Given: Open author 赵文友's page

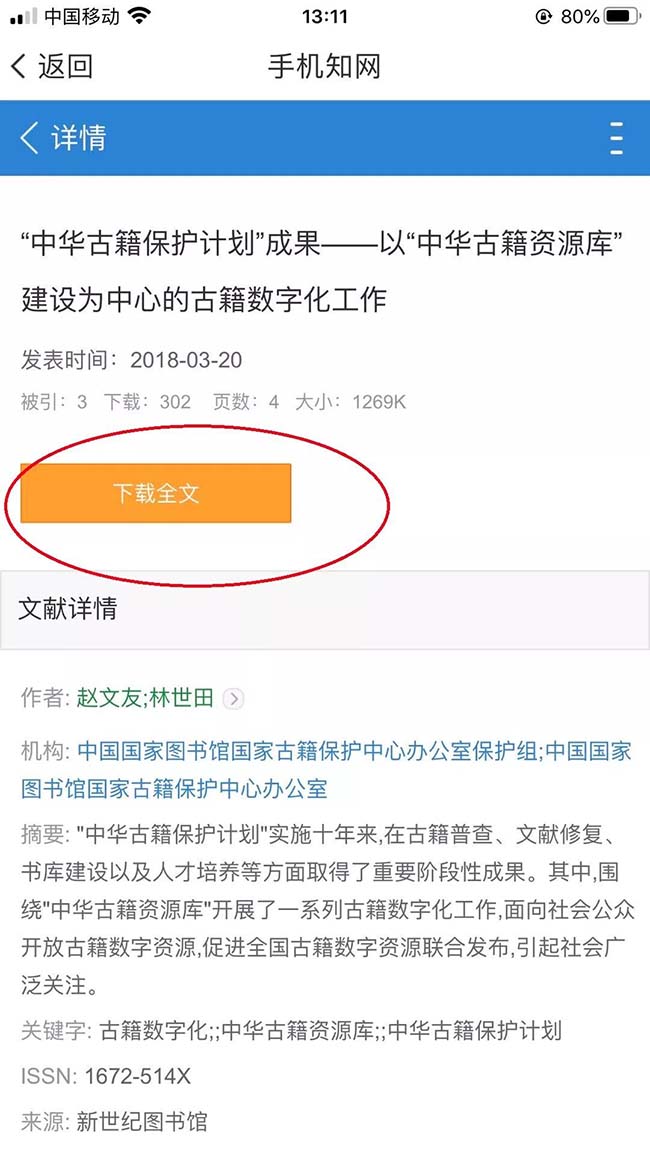Looking at the screenshot, I should click(110, 698).
